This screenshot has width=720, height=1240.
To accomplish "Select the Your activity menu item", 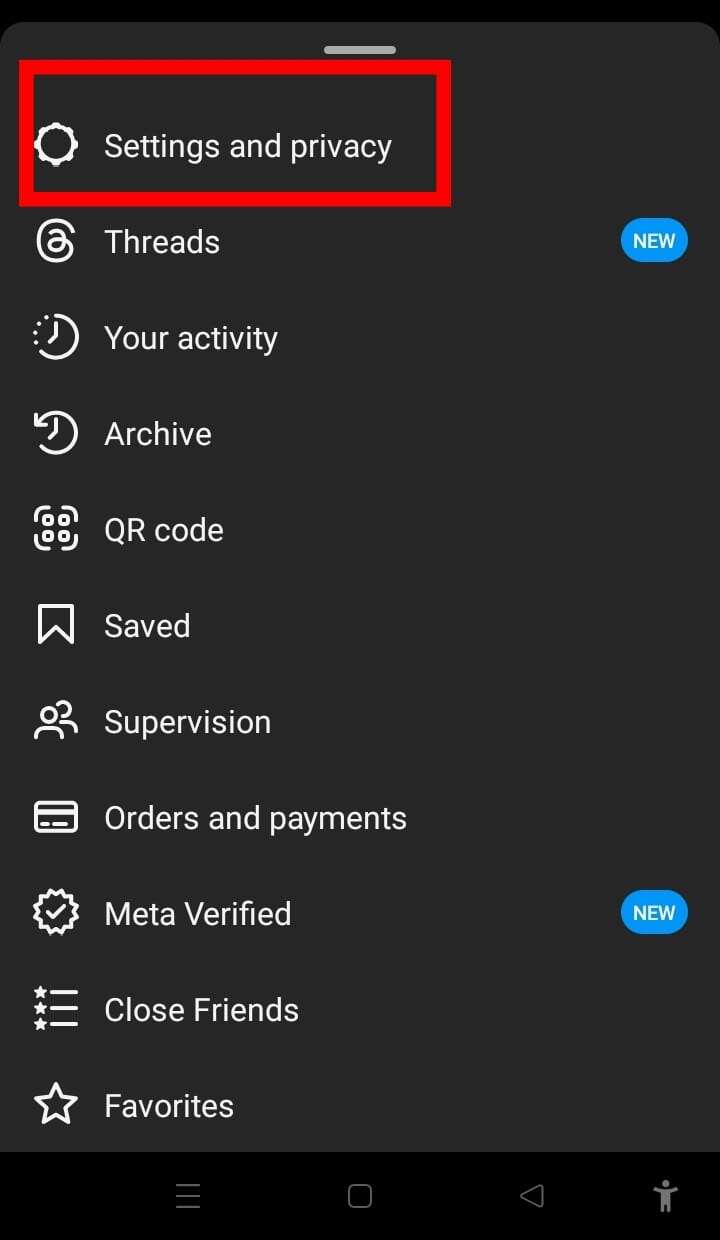I will (x=191, y=337).
